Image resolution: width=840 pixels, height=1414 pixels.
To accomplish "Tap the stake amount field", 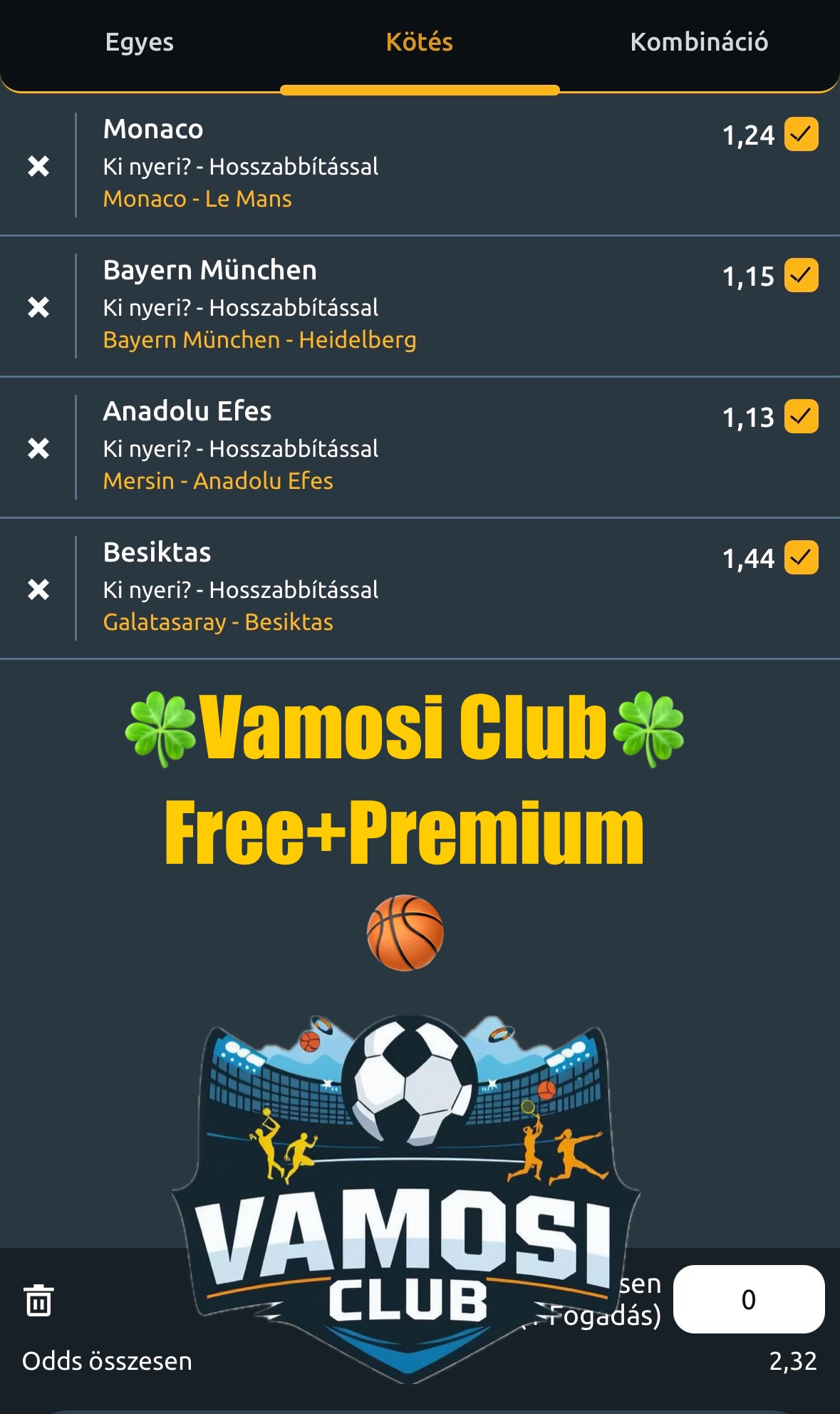I will pyautogui.click(x=749, y=1299).
